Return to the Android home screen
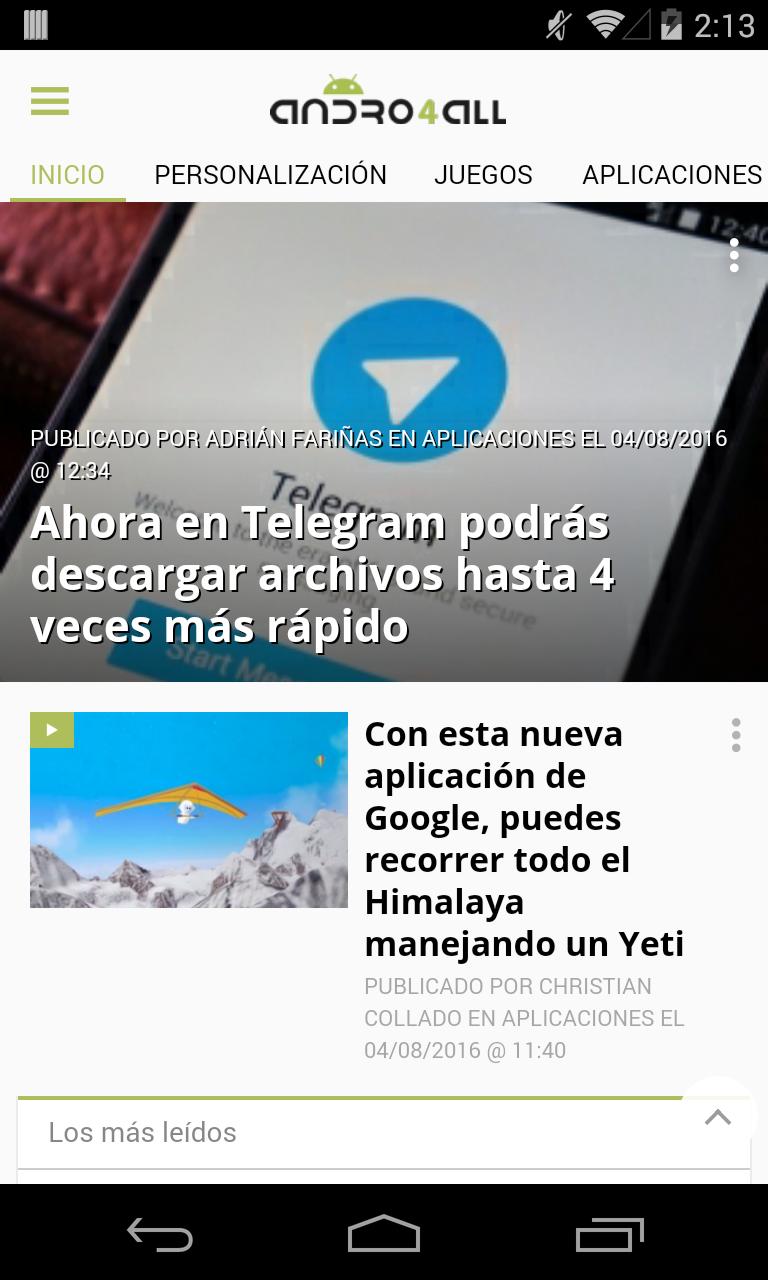The width and height of the screenshot is (768, 1280). tap(384, 1234)
